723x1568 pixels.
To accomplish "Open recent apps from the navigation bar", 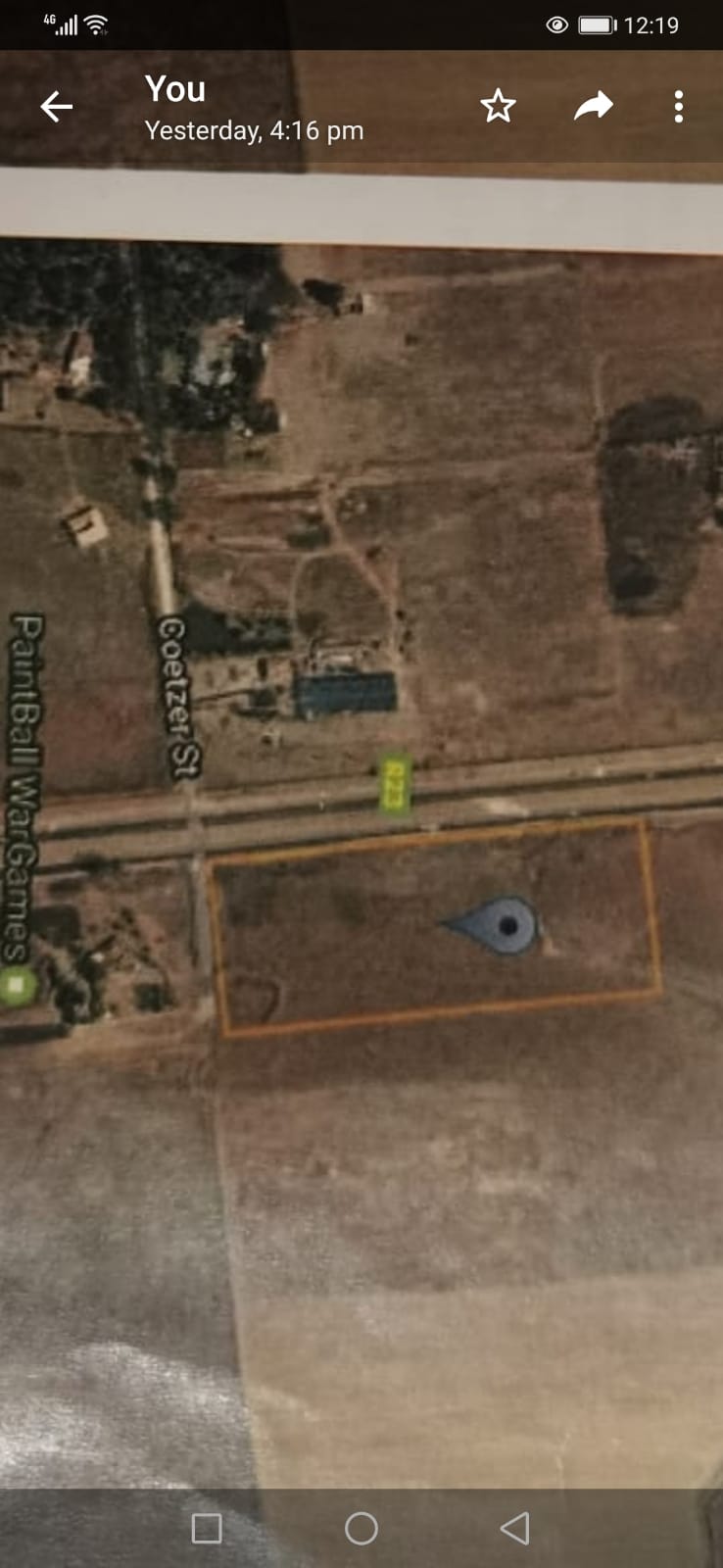I will 207,1528.
